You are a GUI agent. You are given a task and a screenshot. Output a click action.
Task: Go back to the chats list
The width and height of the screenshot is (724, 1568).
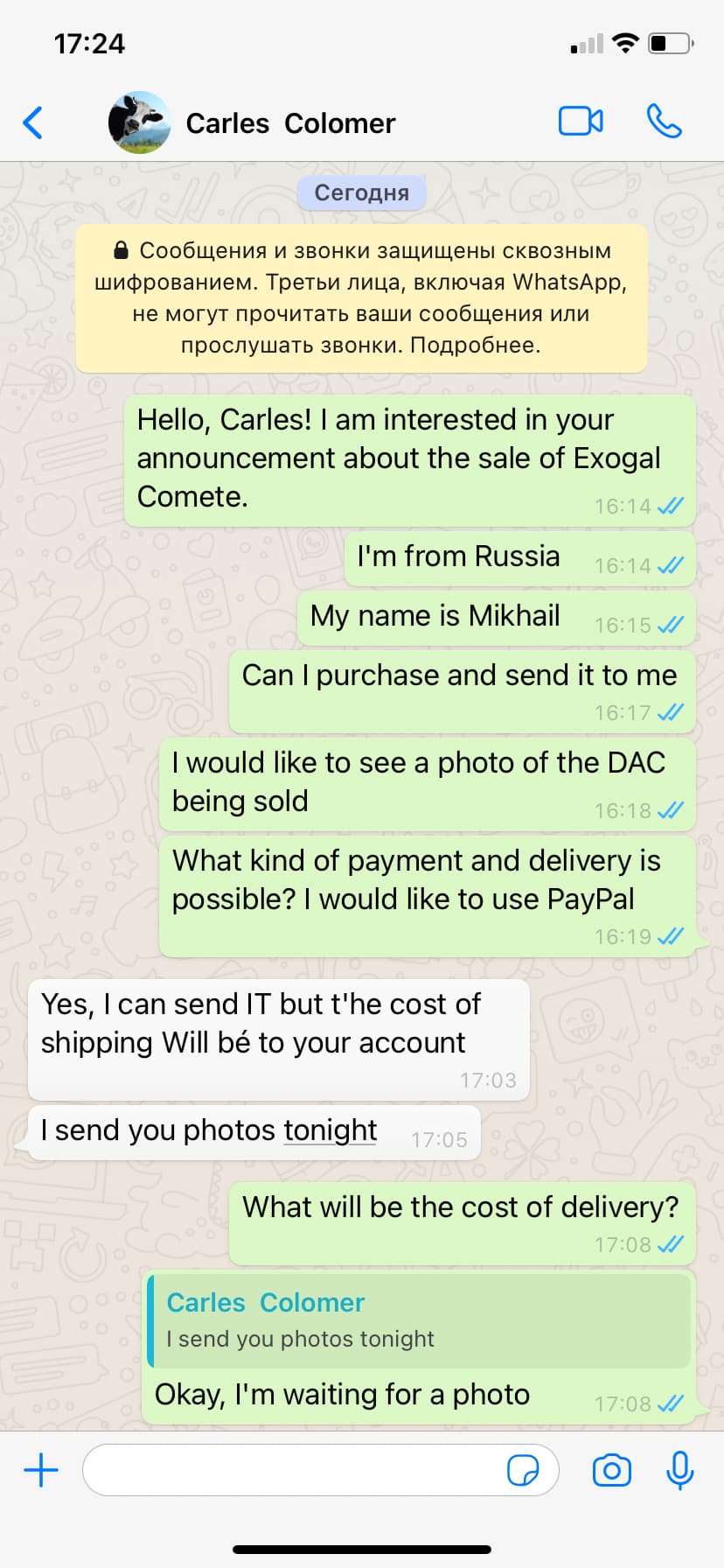click(33, 123)
